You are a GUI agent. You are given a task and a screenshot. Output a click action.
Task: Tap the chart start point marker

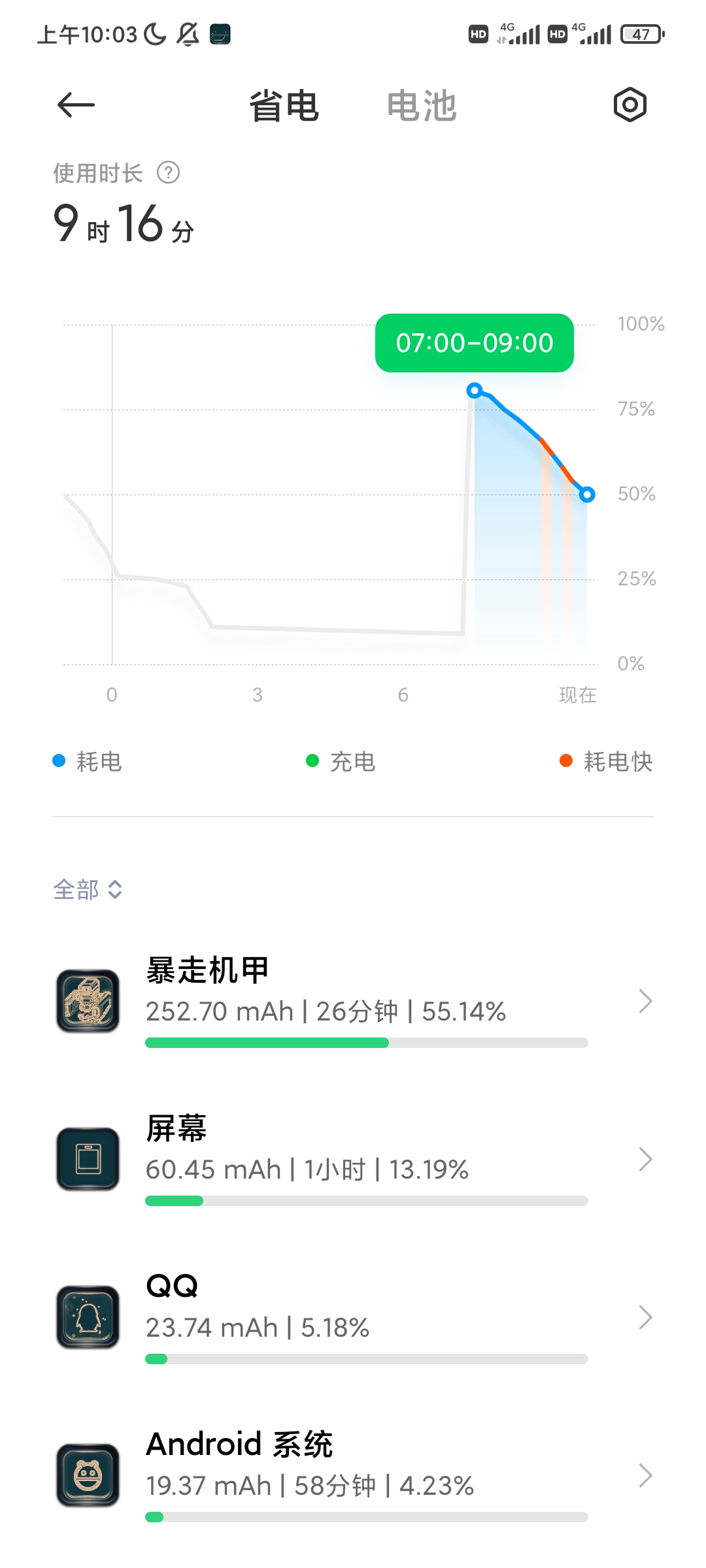(x=475, y=391)
